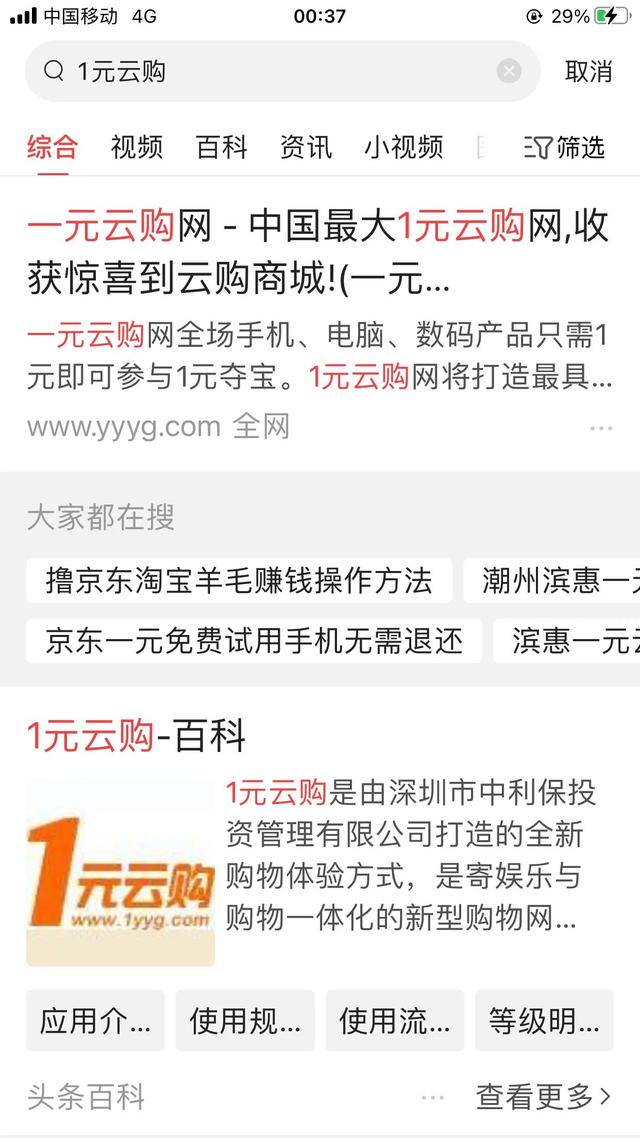Image resolution: width=640 pixels, height=1138 pixels.
Task: Switch to the 视频 tab
Action: pyautogui.click(x=137, y=147)
